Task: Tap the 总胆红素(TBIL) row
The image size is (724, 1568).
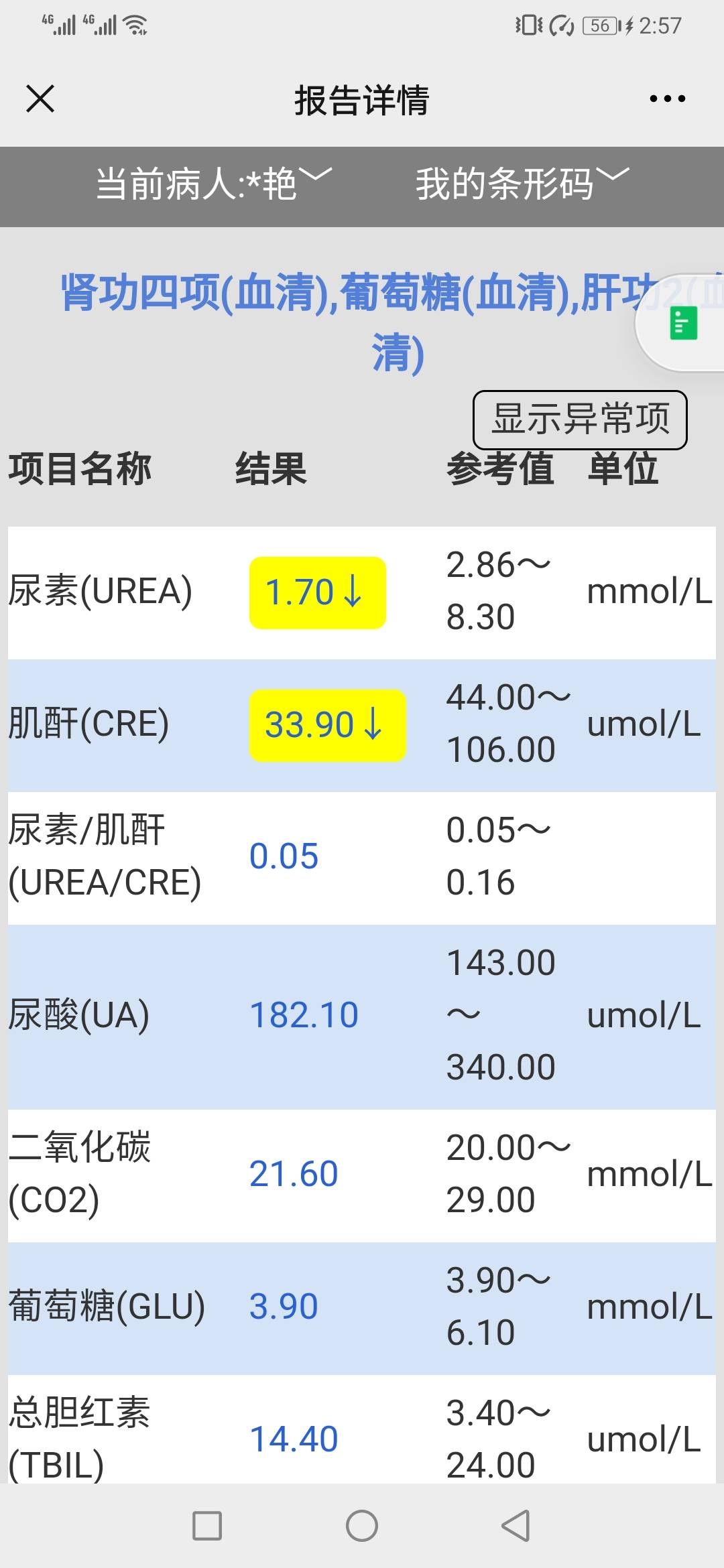Action: (295, 1437)
